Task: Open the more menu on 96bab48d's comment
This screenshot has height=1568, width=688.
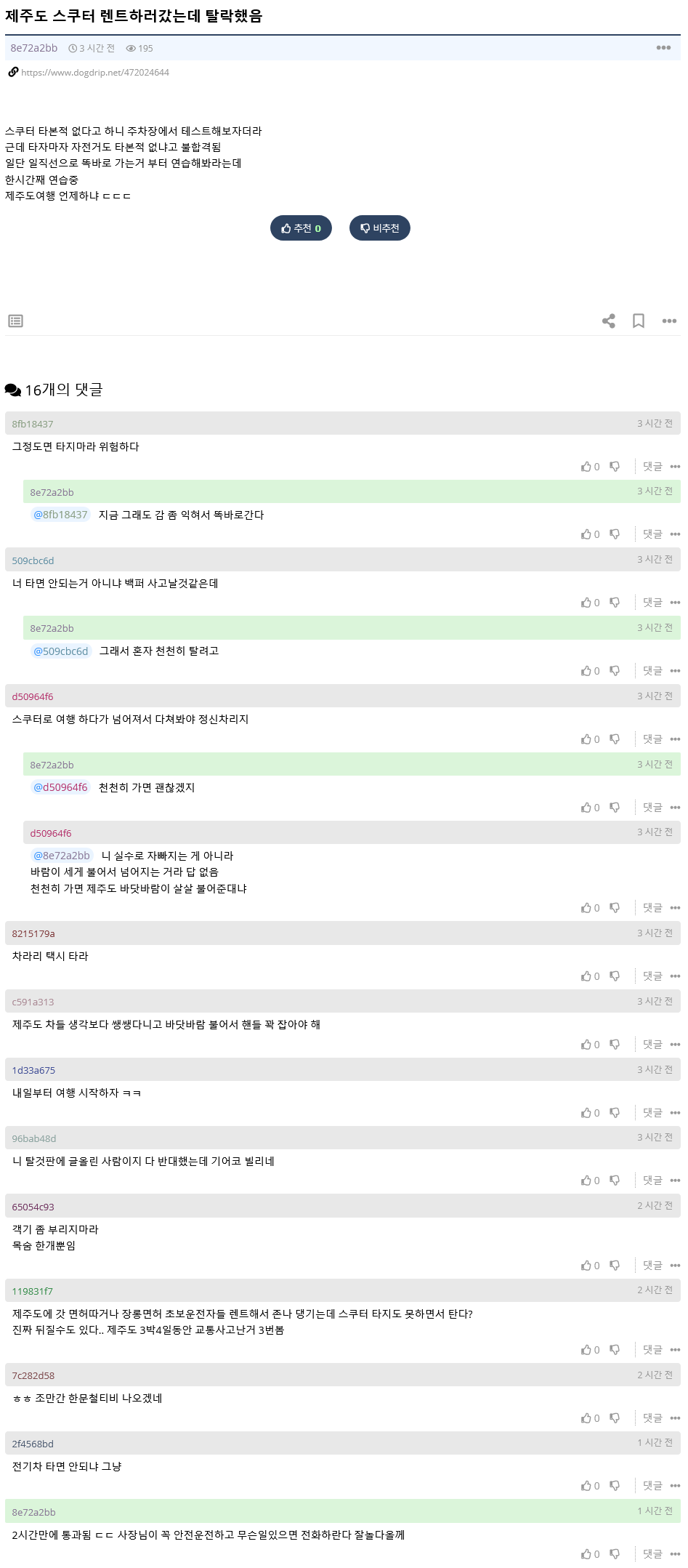Action: [x=676, y=1181]
